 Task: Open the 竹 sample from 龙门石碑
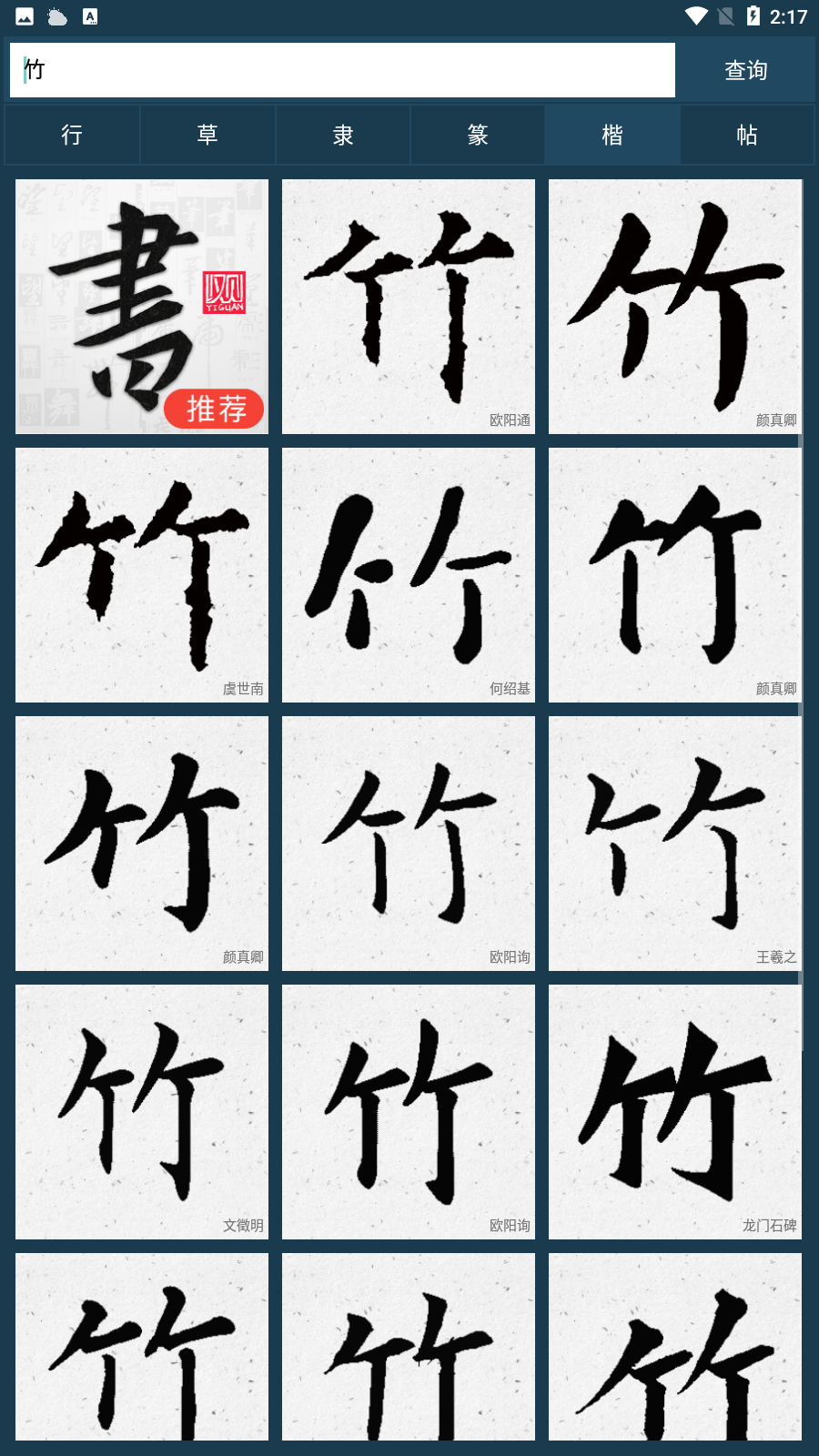(675, 1112)
